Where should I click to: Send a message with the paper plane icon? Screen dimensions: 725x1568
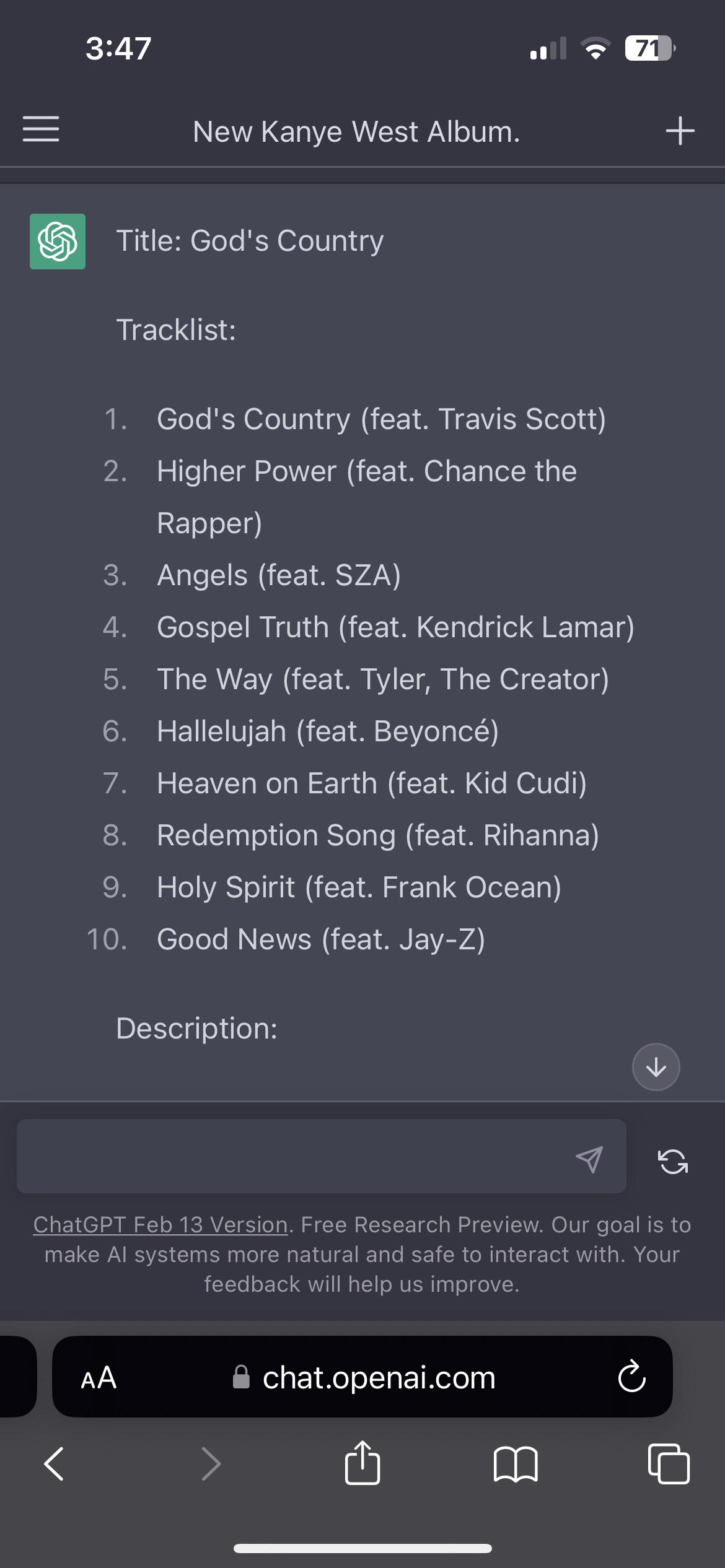(590, 1157)
